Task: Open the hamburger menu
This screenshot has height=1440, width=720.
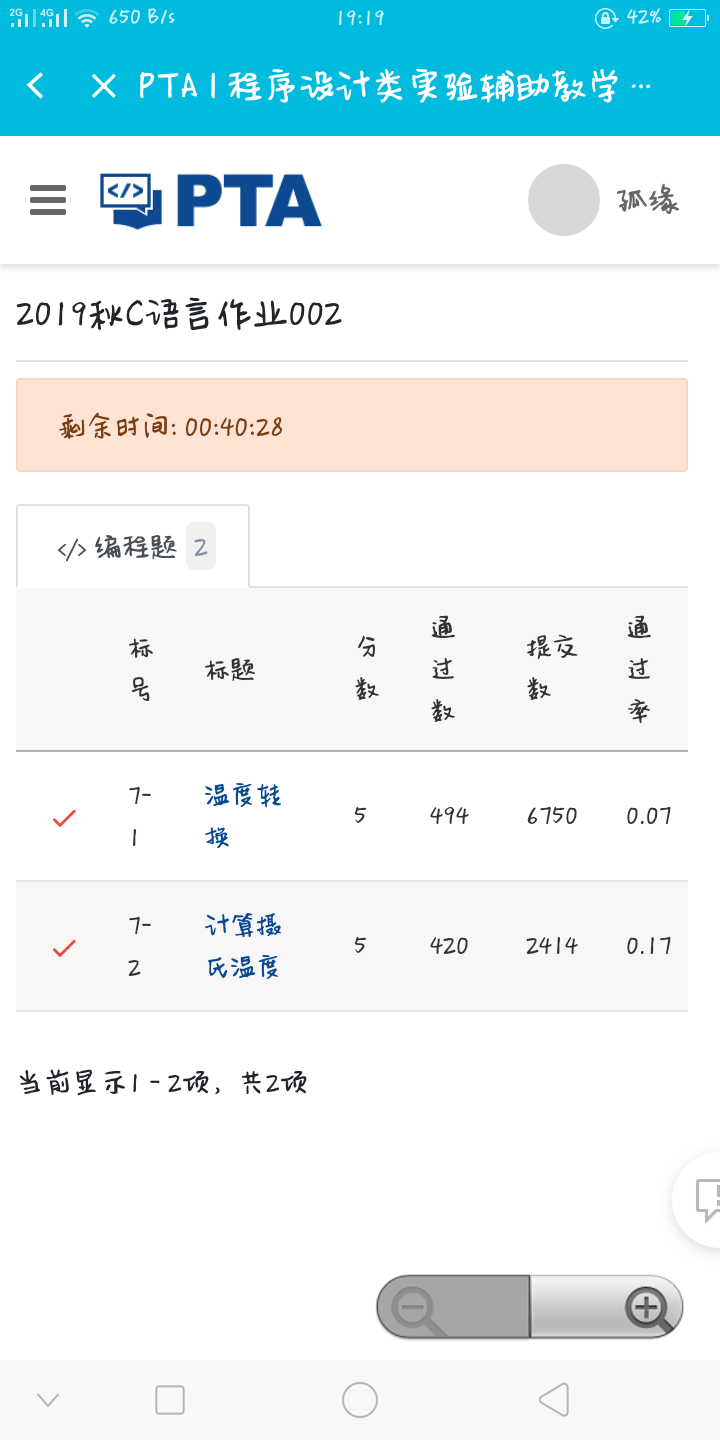Action: click(48, 200)
